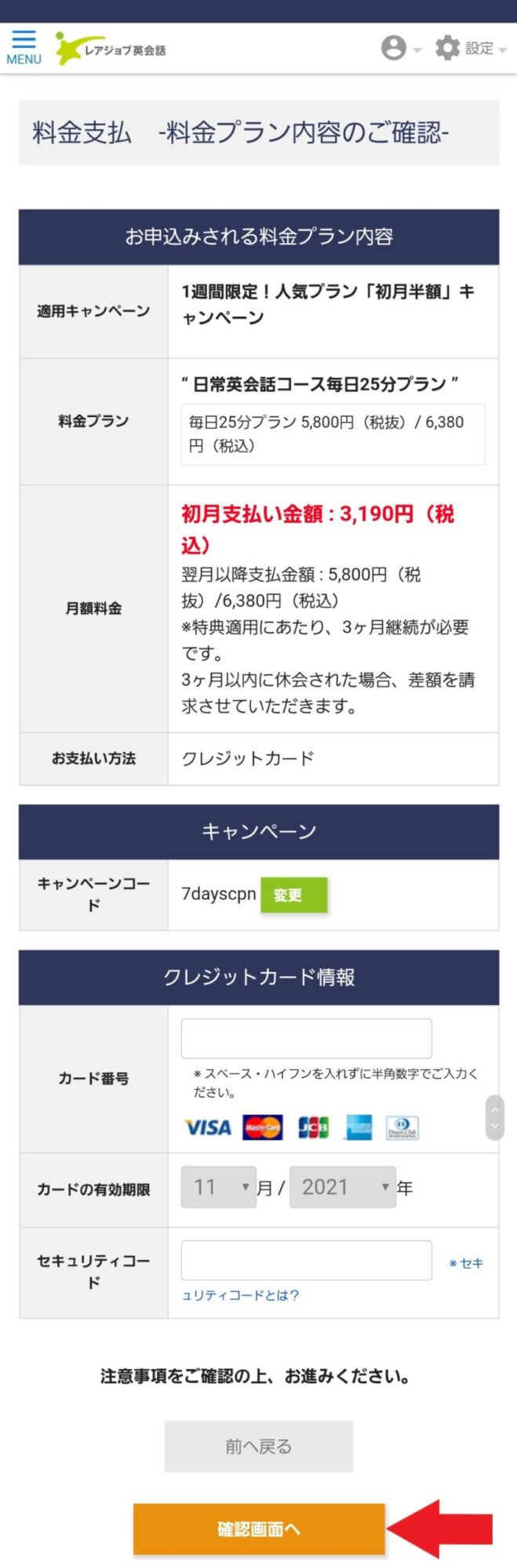Proceed with 確認画面へ button
Screen dimensions: 517x1568
[258, 1528]
